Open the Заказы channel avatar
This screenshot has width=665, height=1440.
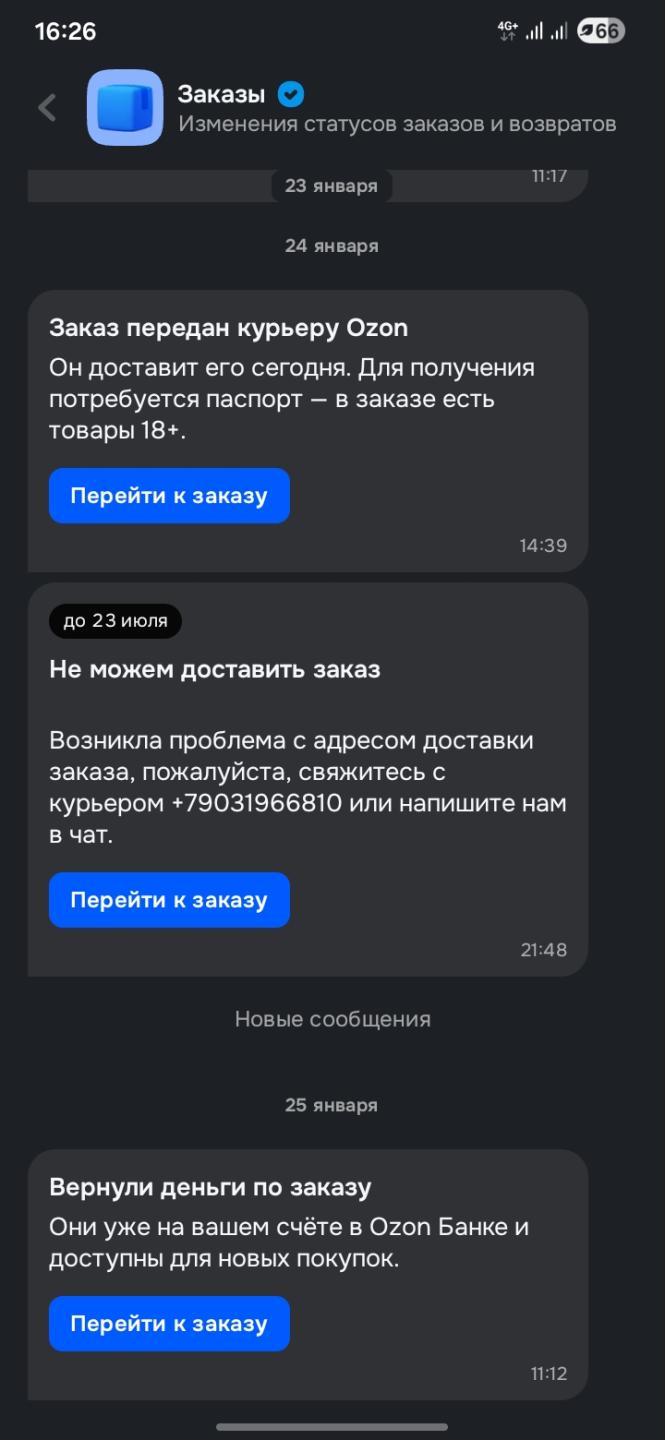coord(125,108)
